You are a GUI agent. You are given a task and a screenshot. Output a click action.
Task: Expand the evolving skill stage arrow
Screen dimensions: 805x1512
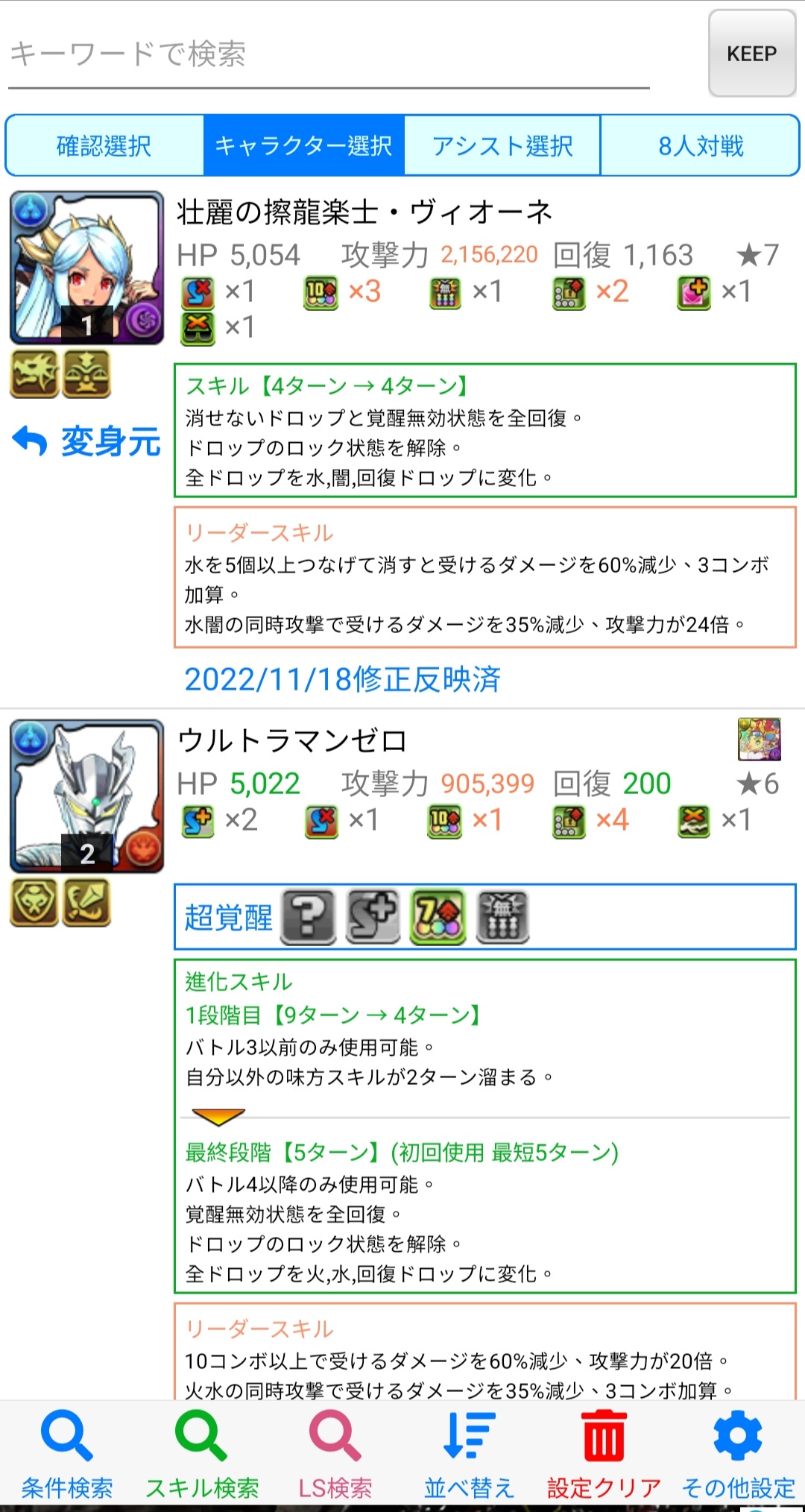(x=218, y=1116)
